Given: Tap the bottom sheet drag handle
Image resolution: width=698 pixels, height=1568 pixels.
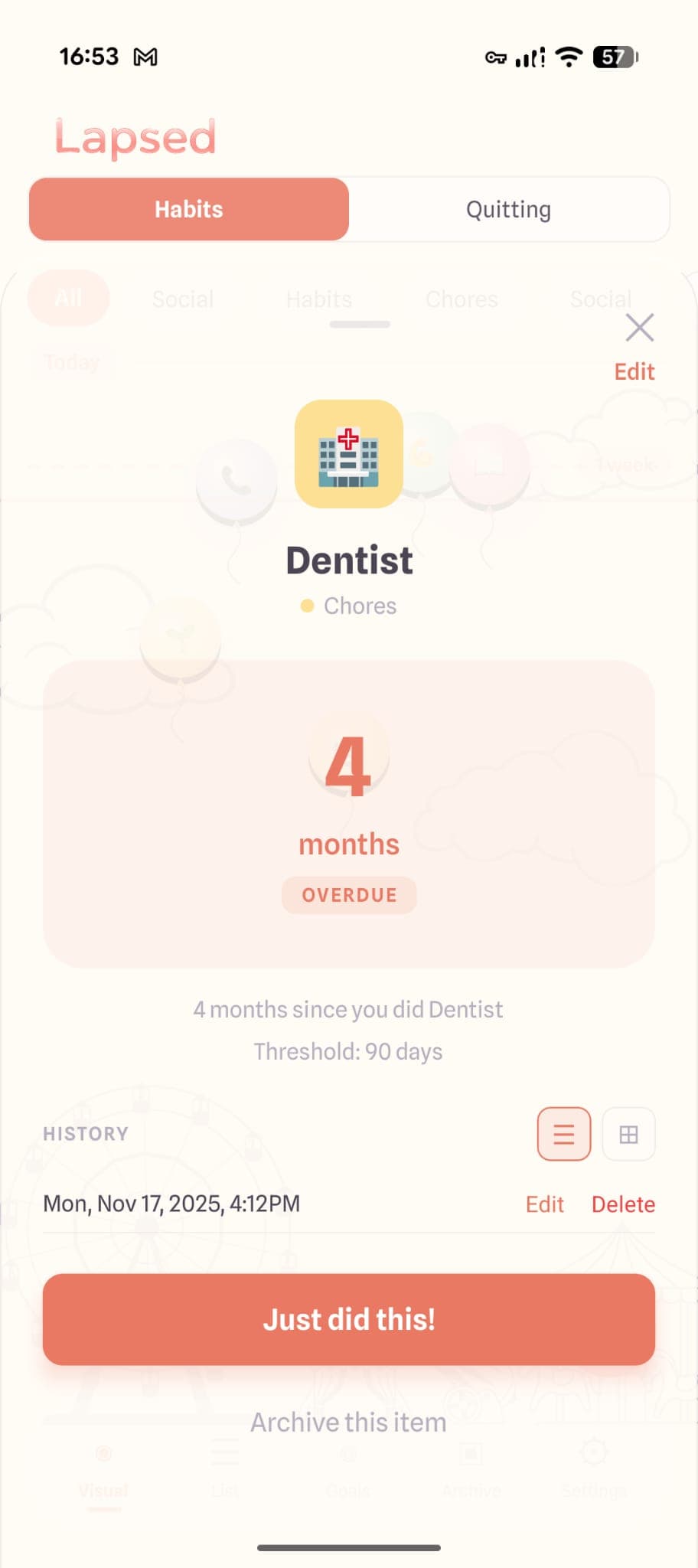Looking at the screenshot, I should [x=358, y=325].
